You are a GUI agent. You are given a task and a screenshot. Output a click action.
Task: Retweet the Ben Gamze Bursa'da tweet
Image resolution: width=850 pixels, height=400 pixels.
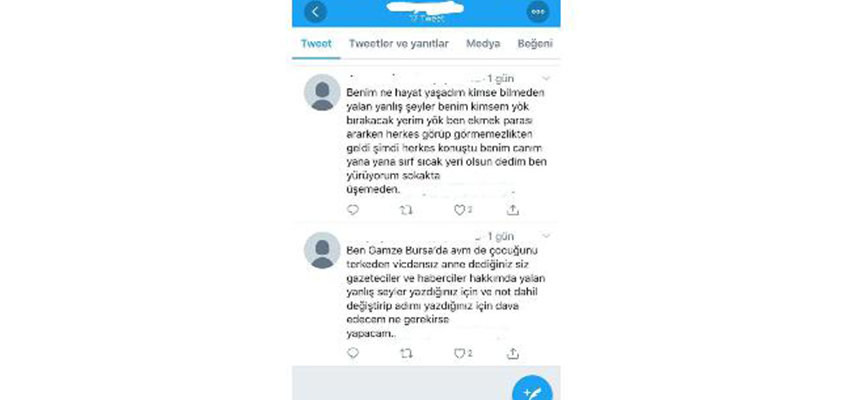(405, 353)
